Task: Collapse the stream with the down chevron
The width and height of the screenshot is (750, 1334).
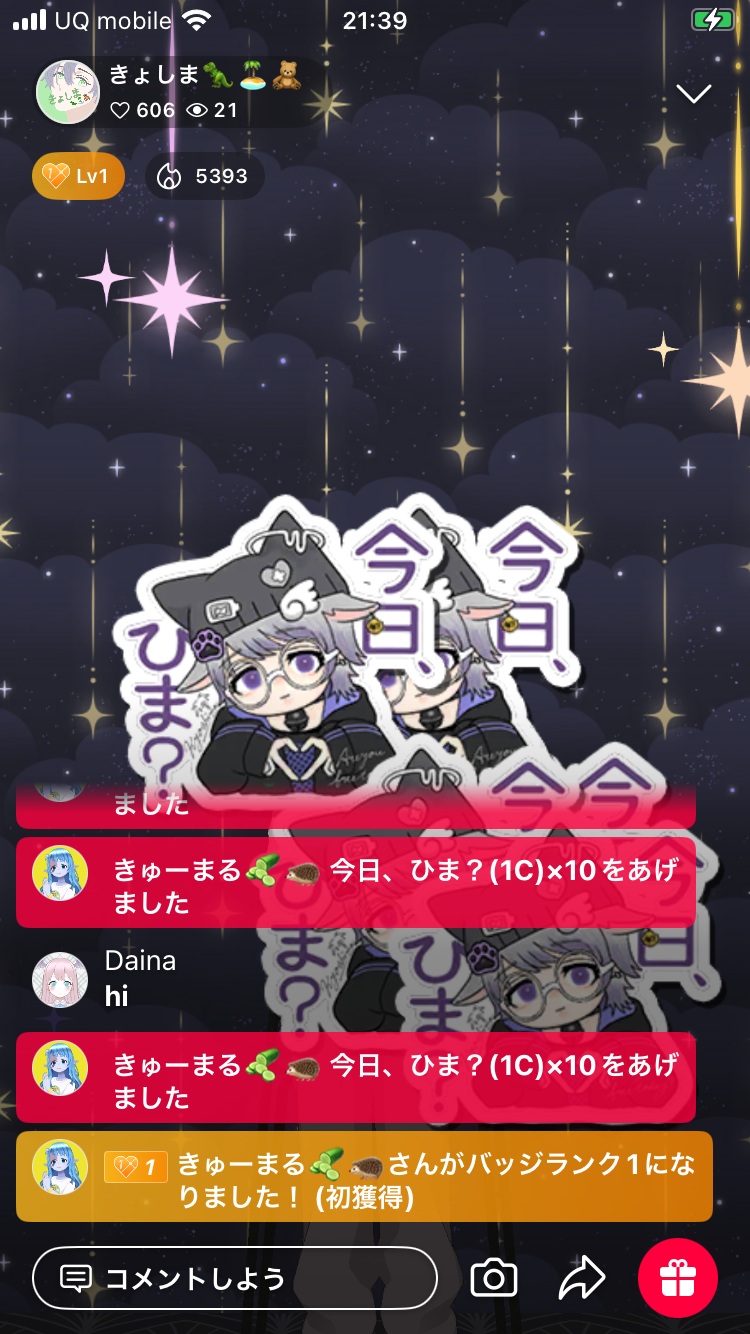Action: pos(693,94)
